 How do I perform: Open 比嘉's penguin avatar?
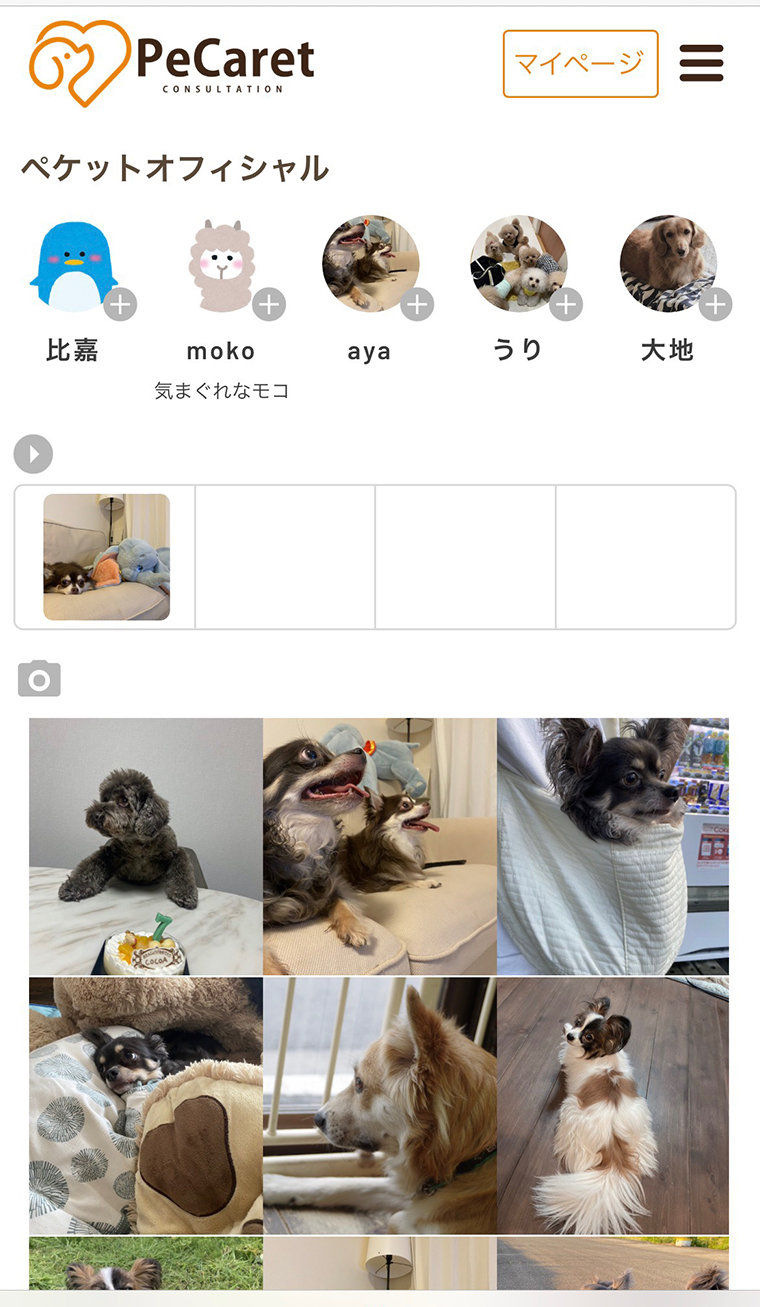pyautogui.click(x=72, y=265)
